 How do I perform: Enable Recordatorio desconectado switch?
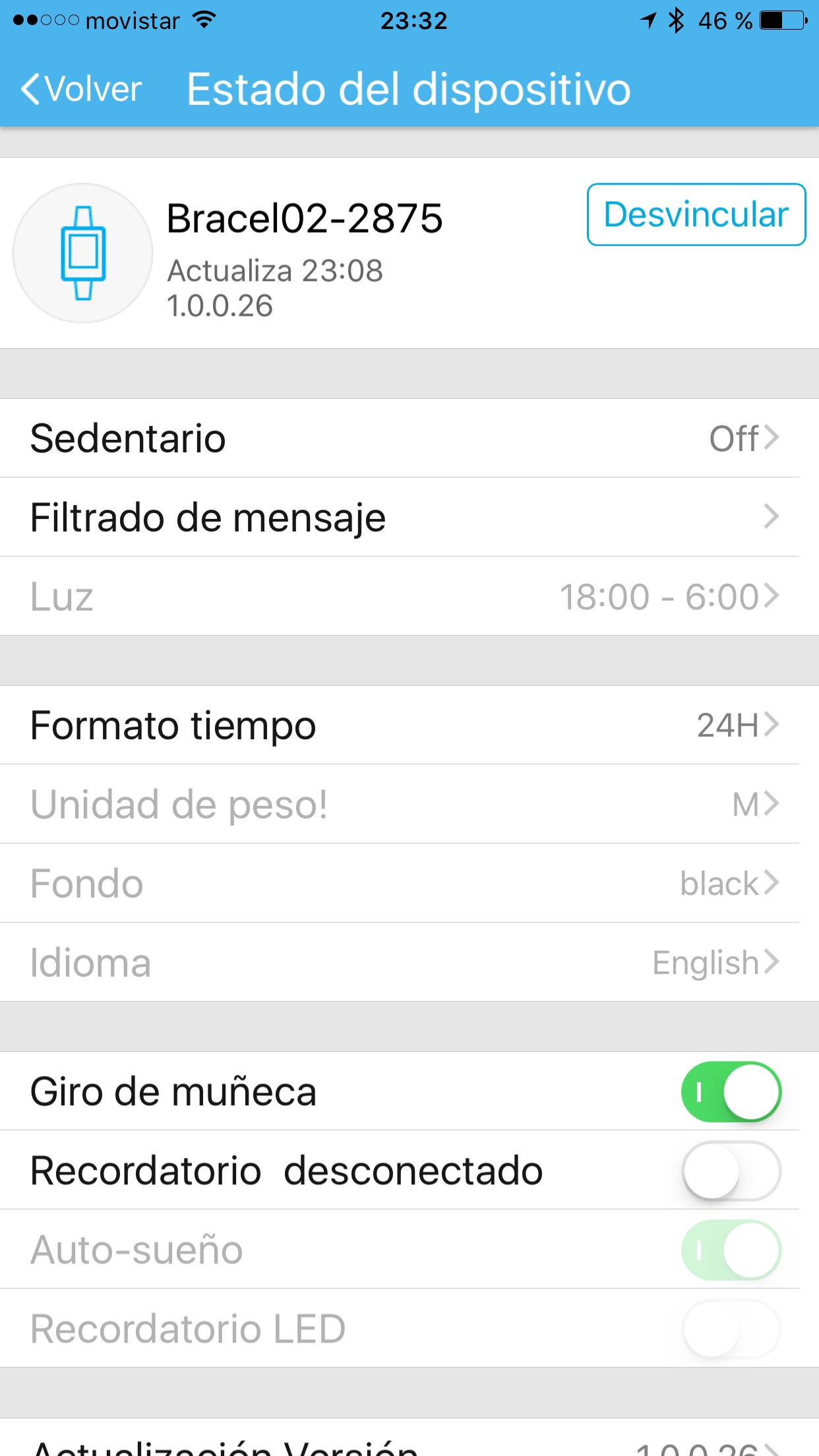click(731, 1170)
